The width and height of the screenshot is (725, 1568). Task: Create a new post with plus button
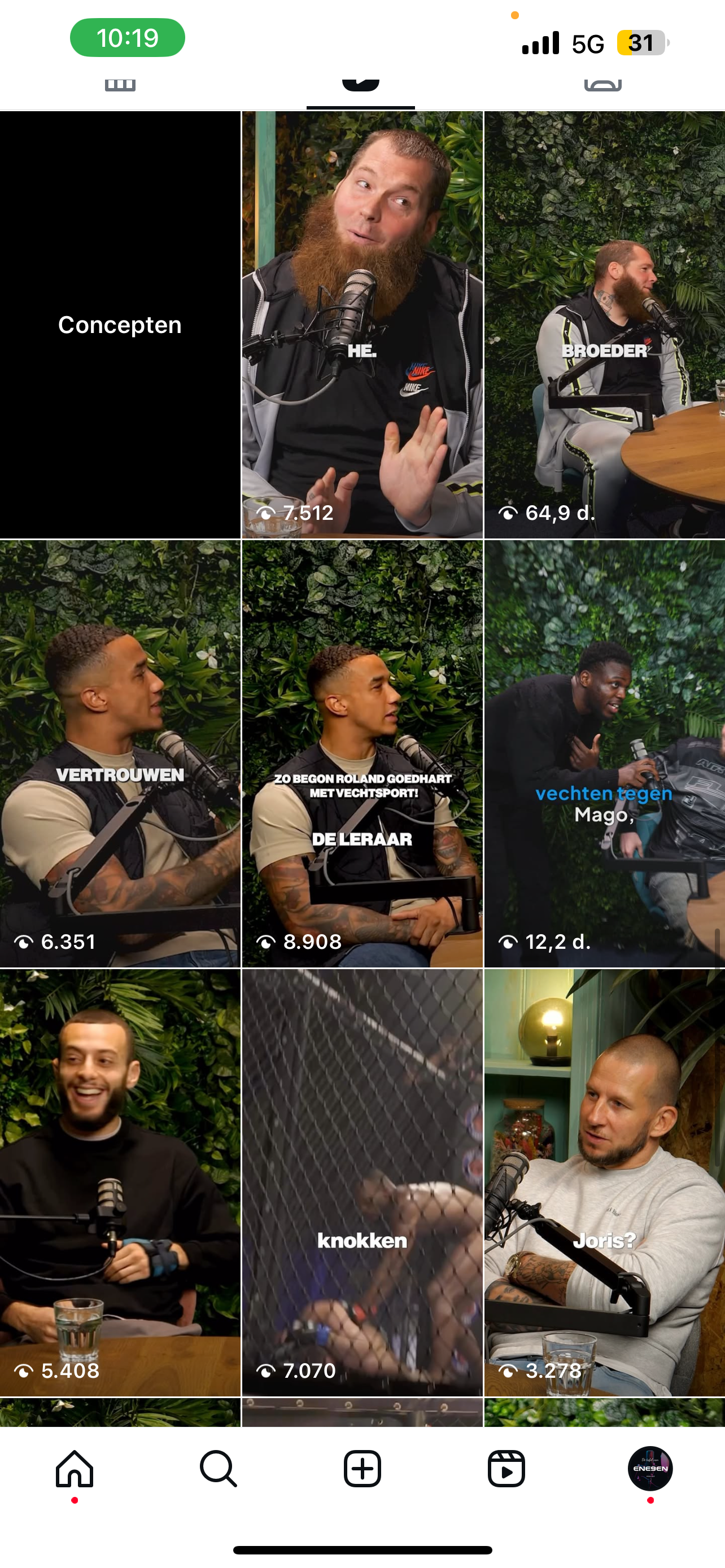[362, 1468]
